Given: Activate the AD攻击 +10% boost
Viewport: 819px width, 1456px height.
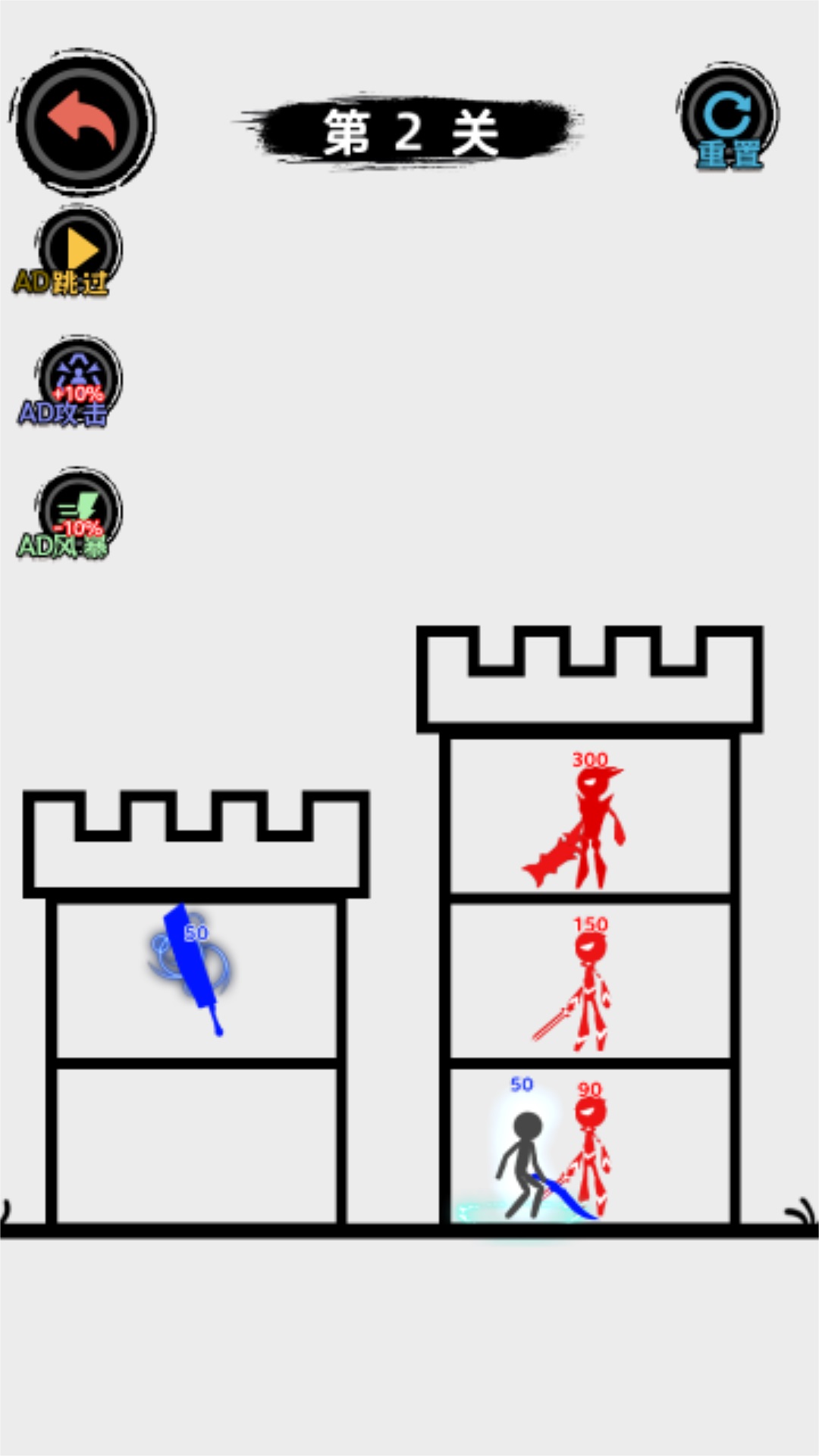Looking at the screenshot, I should [78, 381].
